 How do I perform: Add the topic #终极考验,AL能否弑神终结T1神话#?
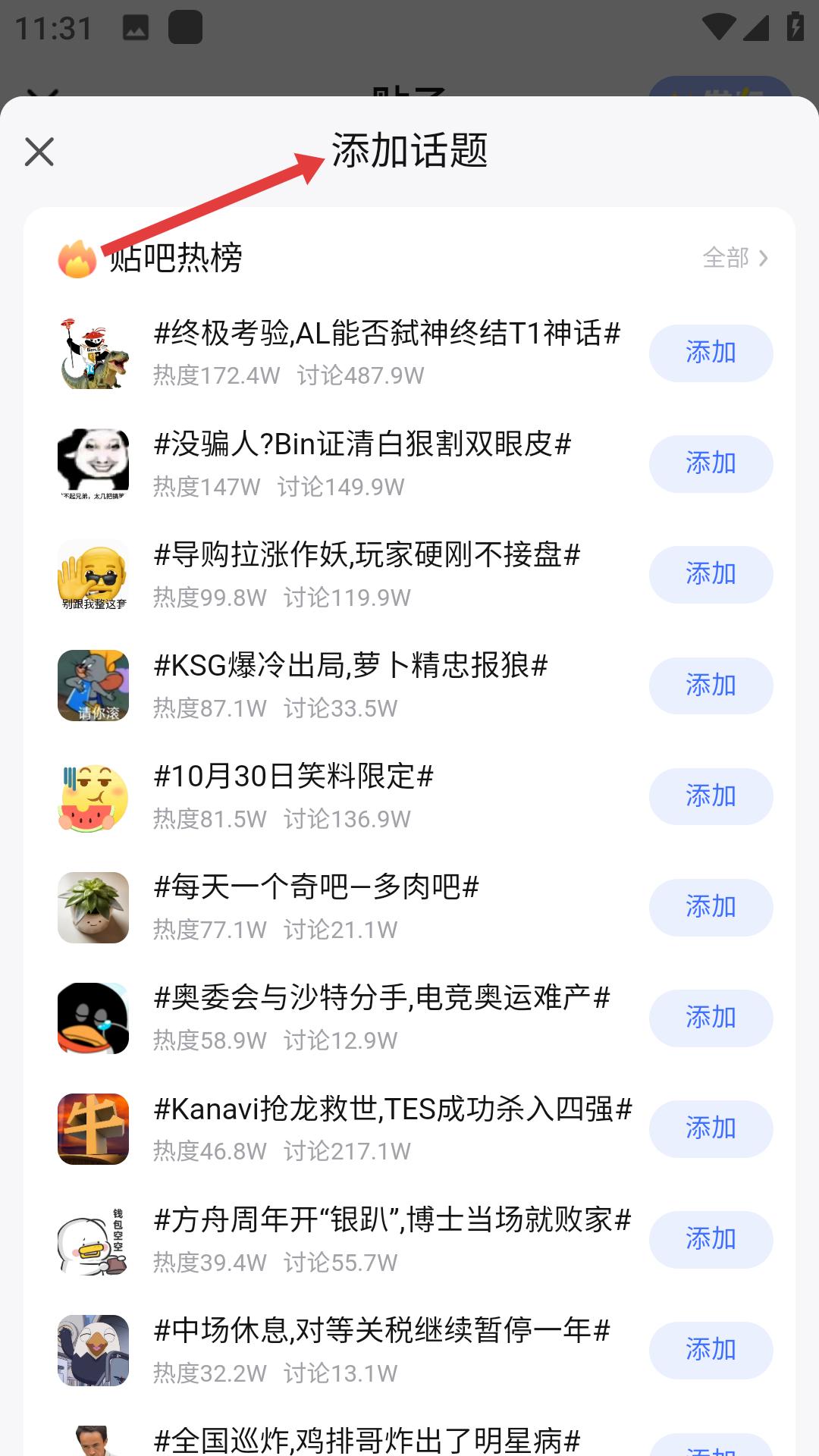[x=711, y=353]
